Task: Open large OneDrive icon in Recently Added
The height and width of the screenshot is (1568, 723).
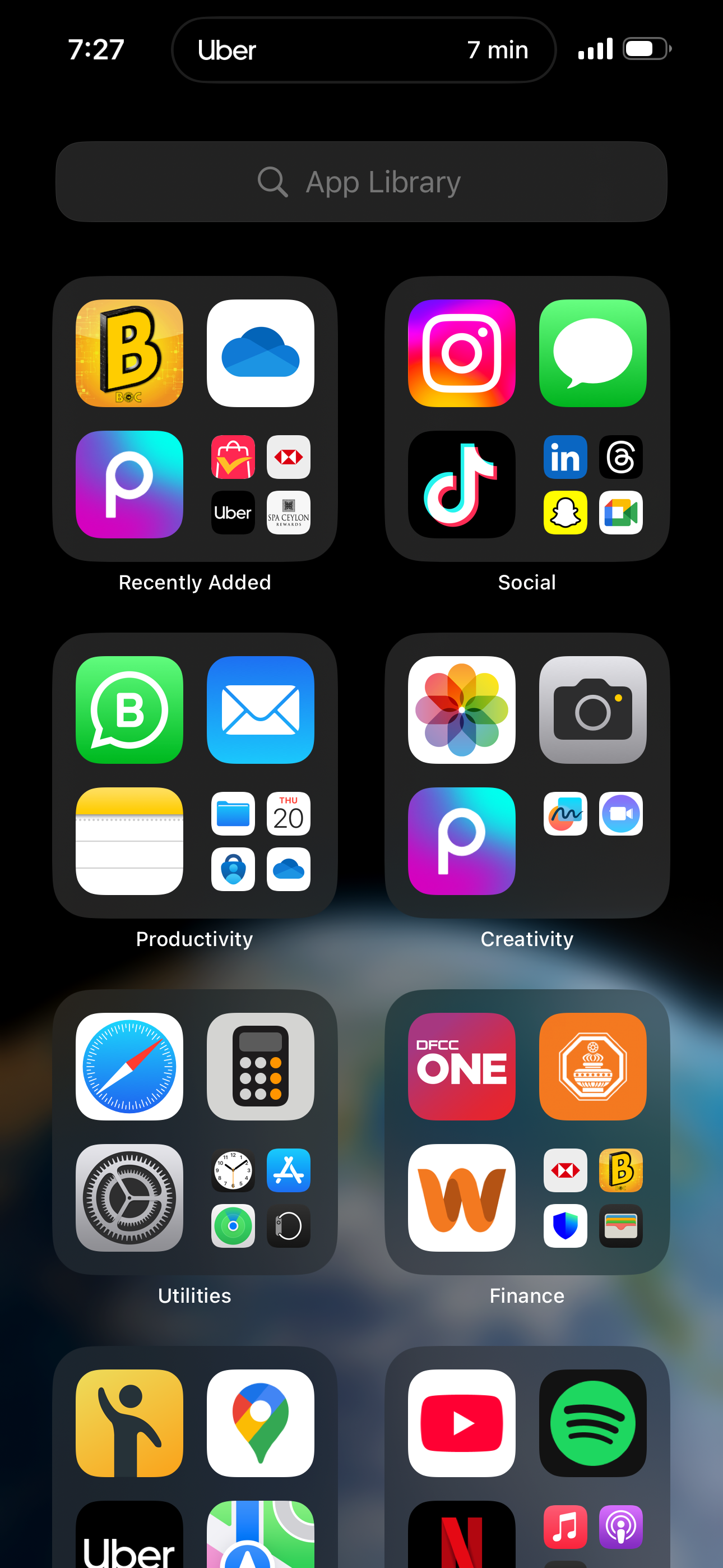Action: pyautogui.click(x=261, y=353)
